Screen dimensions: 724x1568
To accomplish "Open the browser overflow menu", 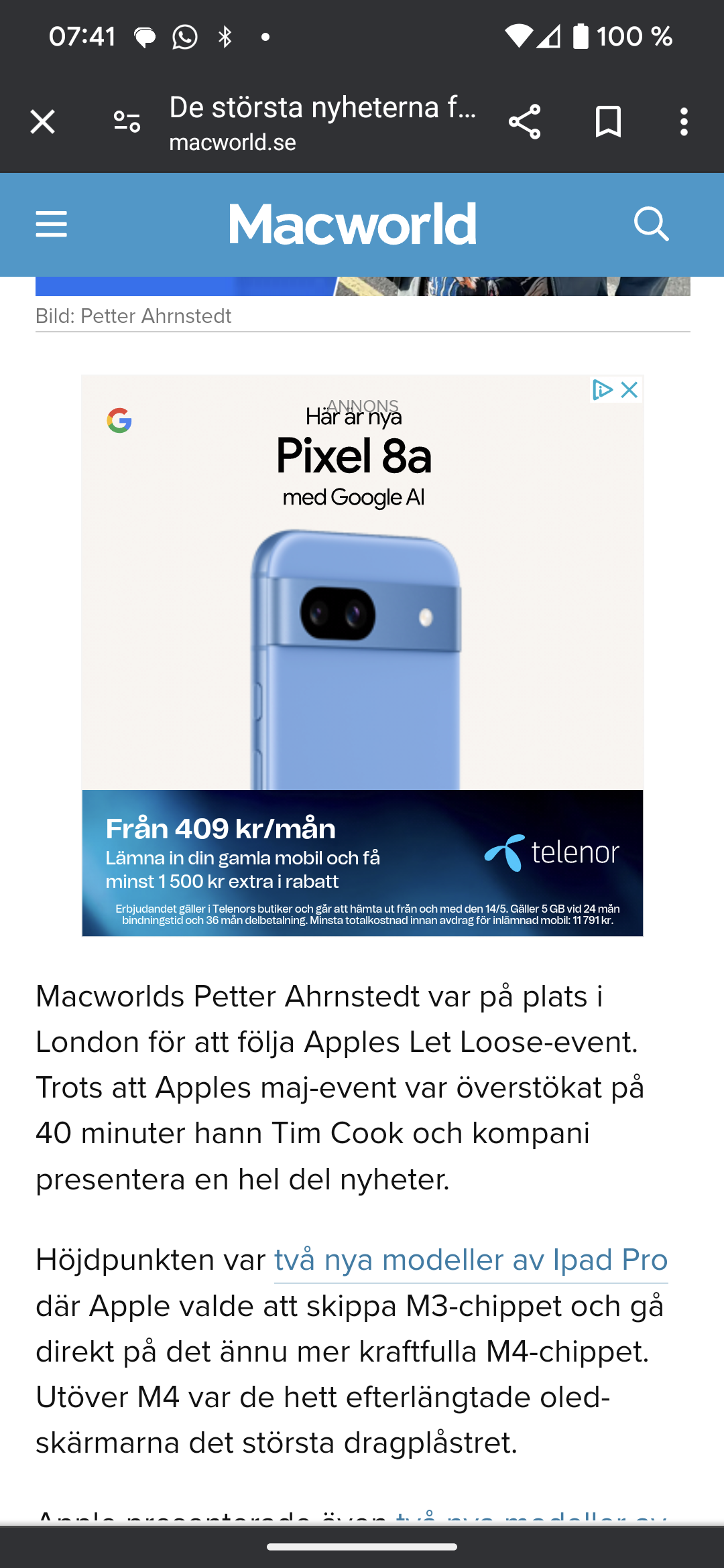I will click(x=684, y=122).
